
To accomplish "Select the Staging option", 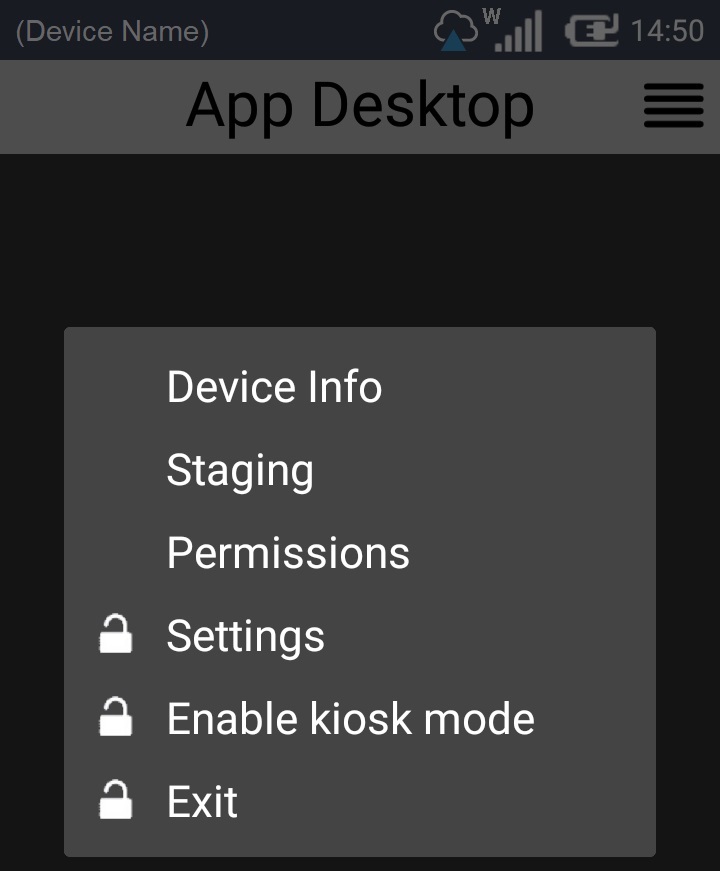I will (240, 470).
